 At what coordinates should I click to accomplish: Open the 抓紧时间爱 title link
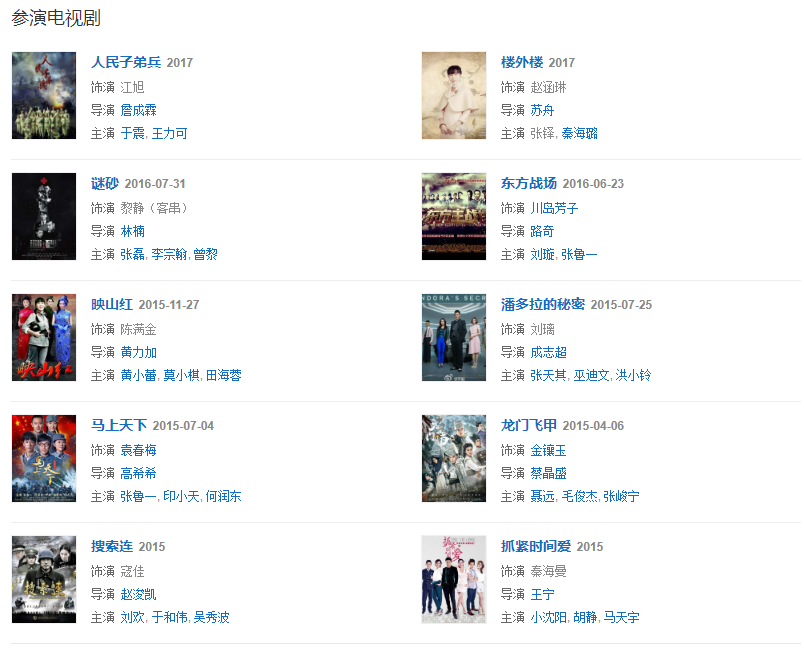pos(535,546)
